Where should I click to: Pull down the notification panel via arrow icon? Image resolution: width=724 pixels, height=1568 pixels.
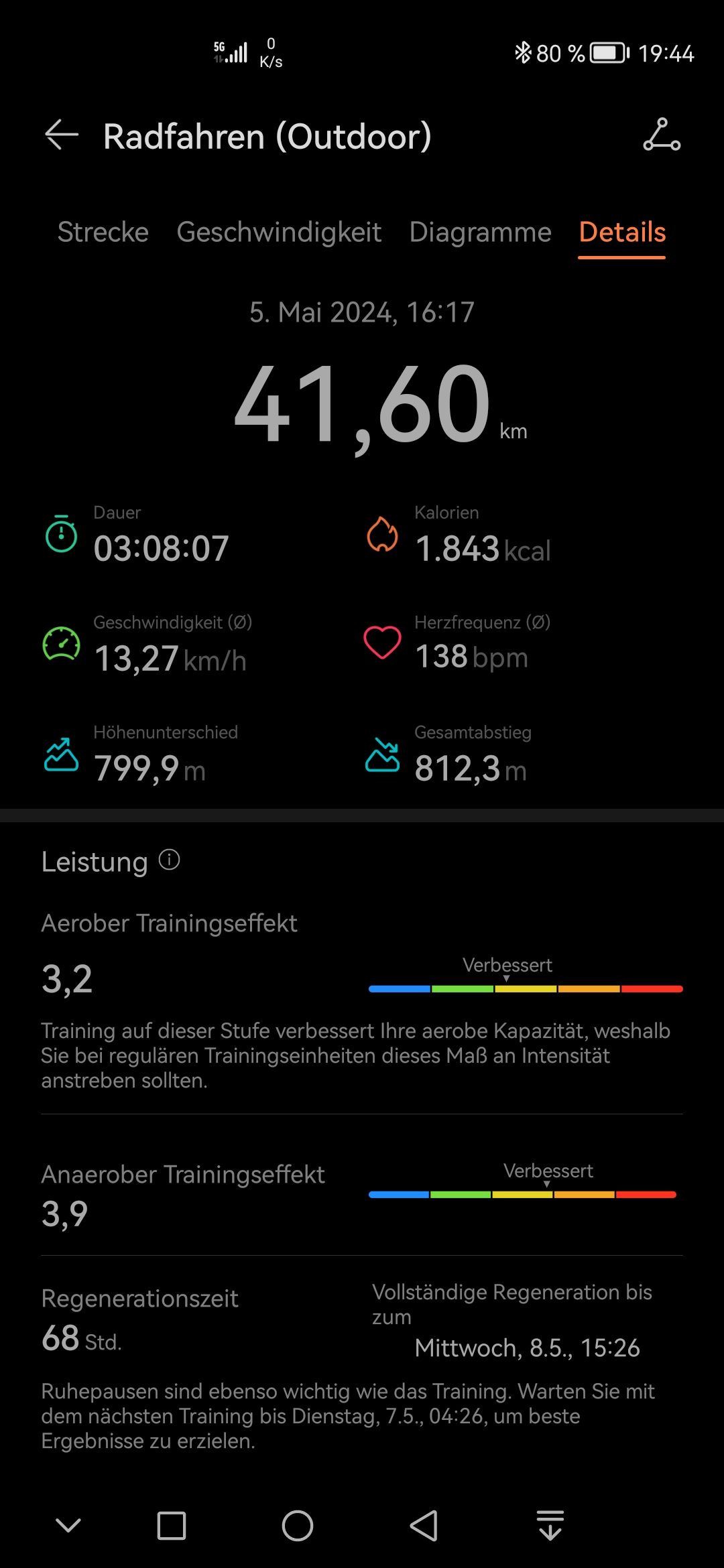click(x=550, y=1526)
